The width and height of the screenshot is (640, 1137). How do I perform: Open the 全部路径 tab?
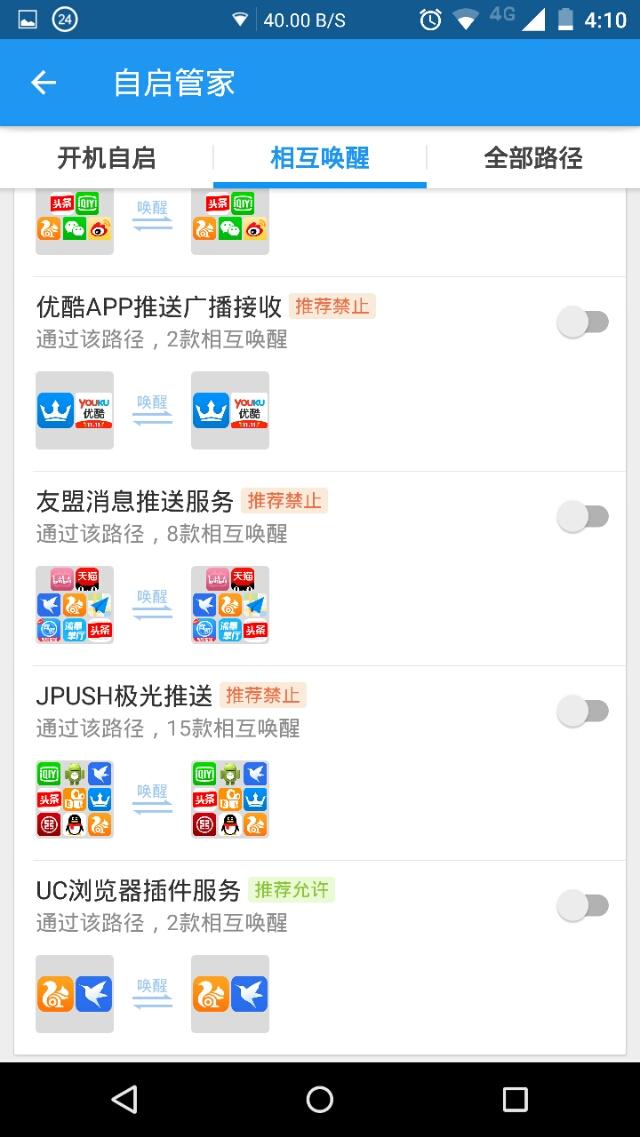coord(533,158)
